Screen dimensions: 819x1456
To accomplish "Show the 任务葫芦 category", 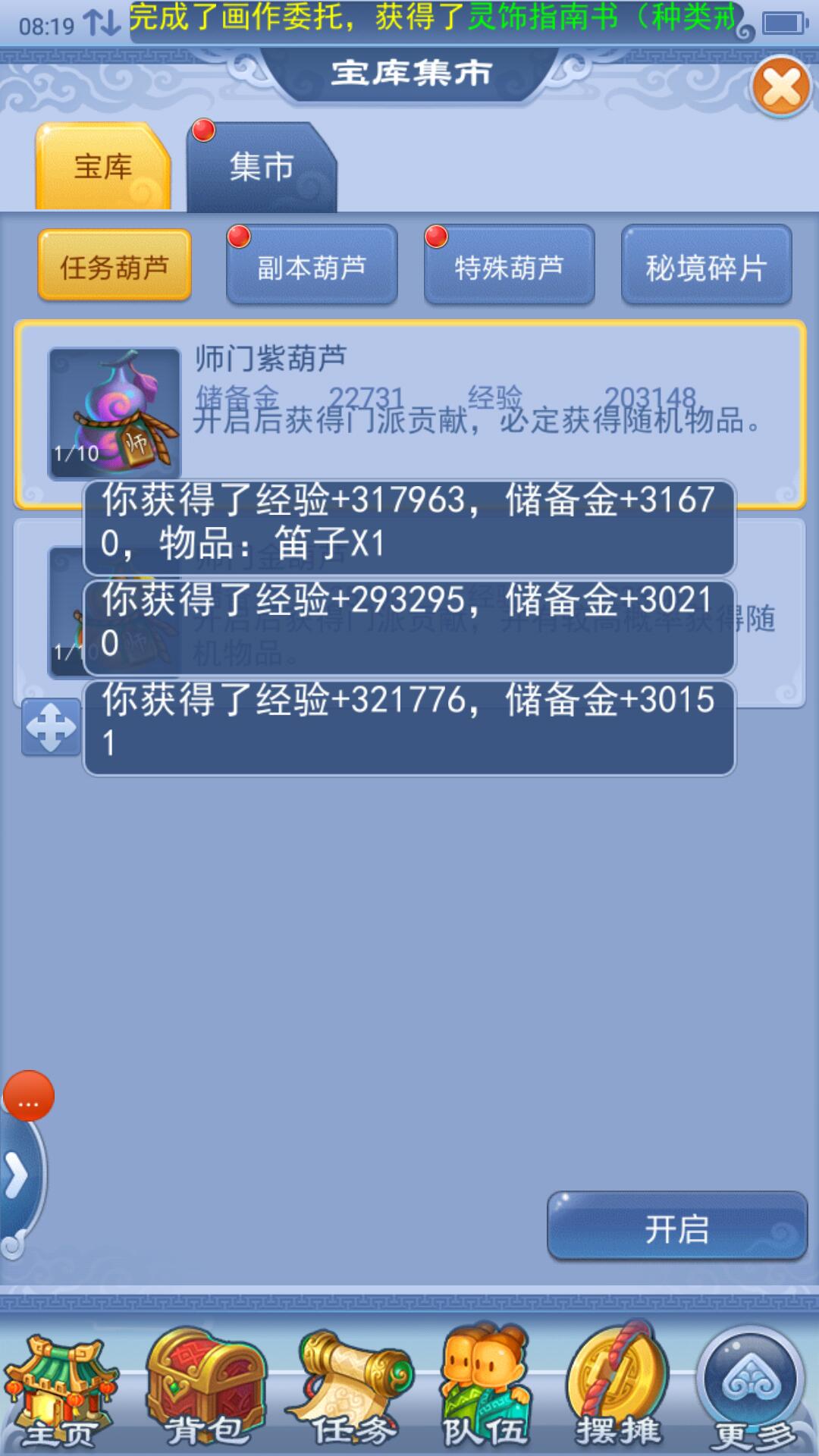I will click(x=115, y=267).
